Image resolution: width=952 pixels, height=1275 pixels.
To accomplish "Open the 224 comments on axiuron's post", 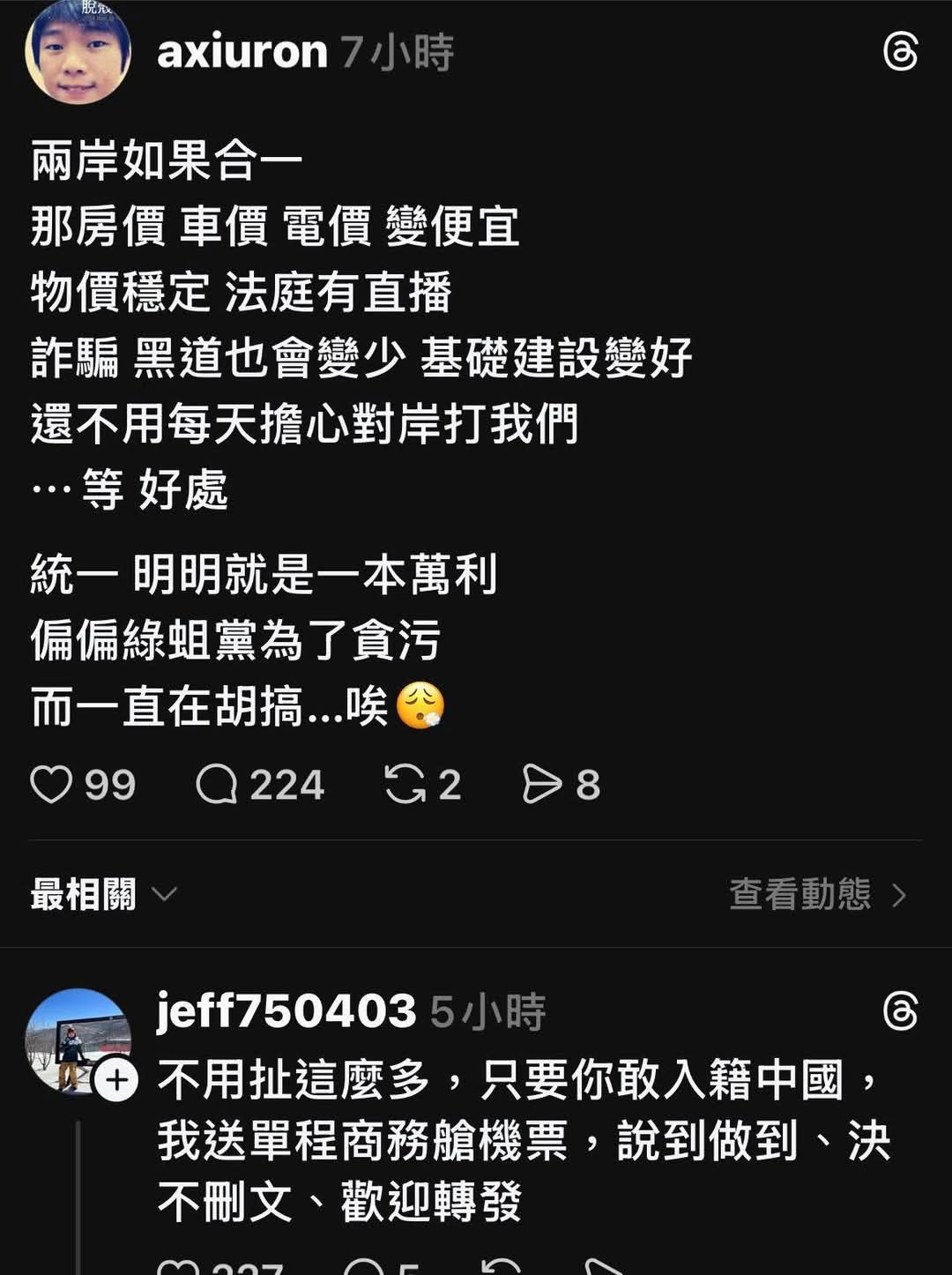I will pyautogui.click(x=217, y=784).
